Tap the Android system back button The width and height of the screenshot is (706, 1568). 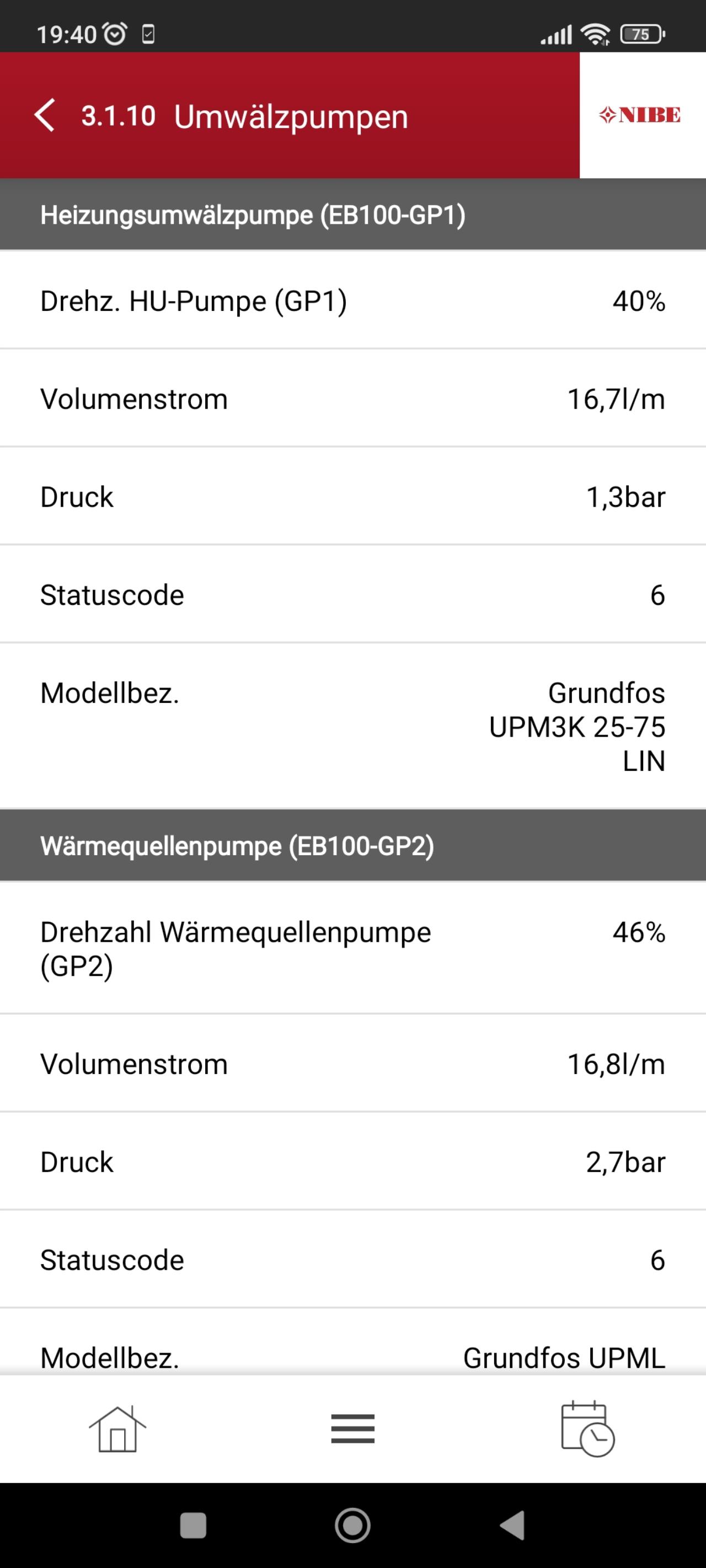tap(512, 1525)
